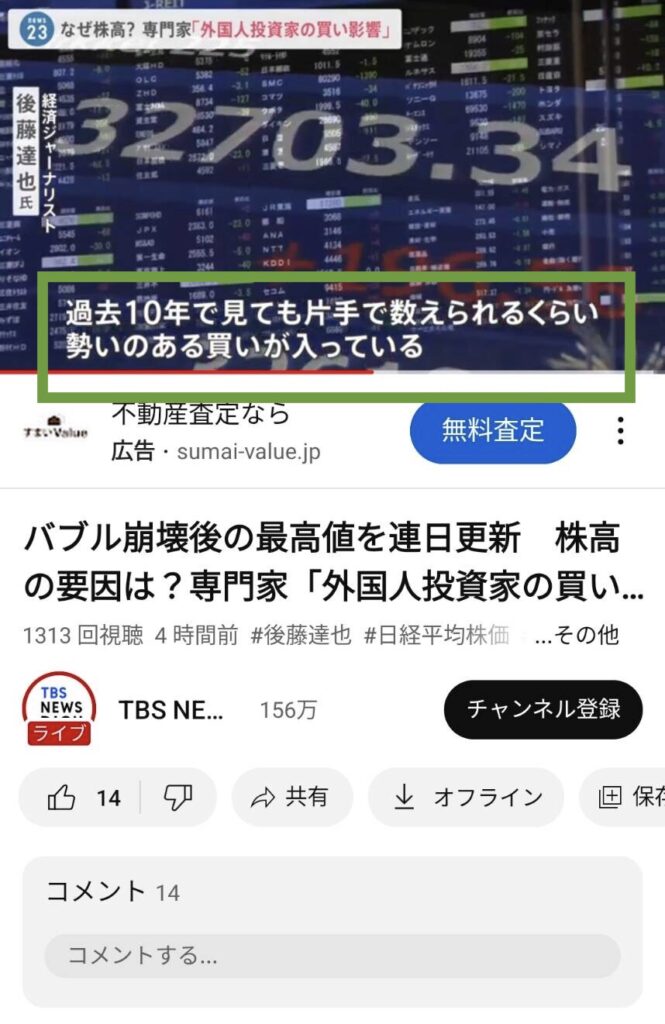The width and height of the screenshot is (665, 1024).
Task: Open the ad overflow menu
Action: tap(621, 431)
